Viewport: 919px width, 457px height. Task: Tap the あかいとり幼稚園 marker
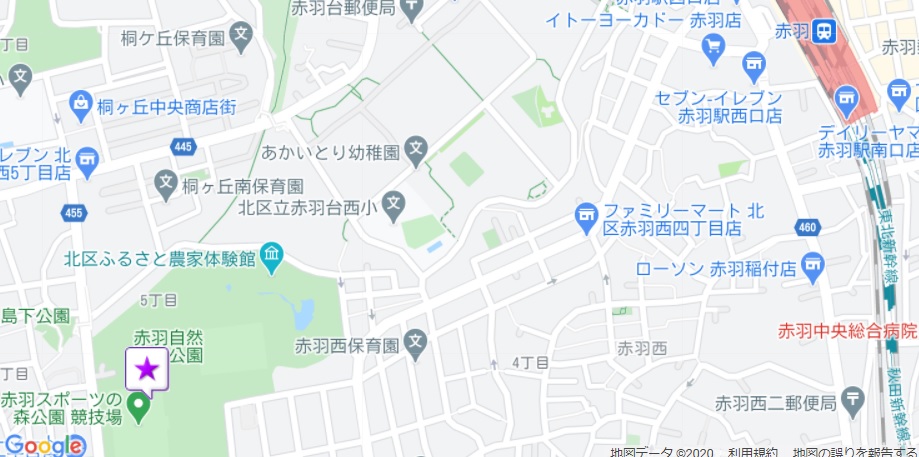point(417,151)
